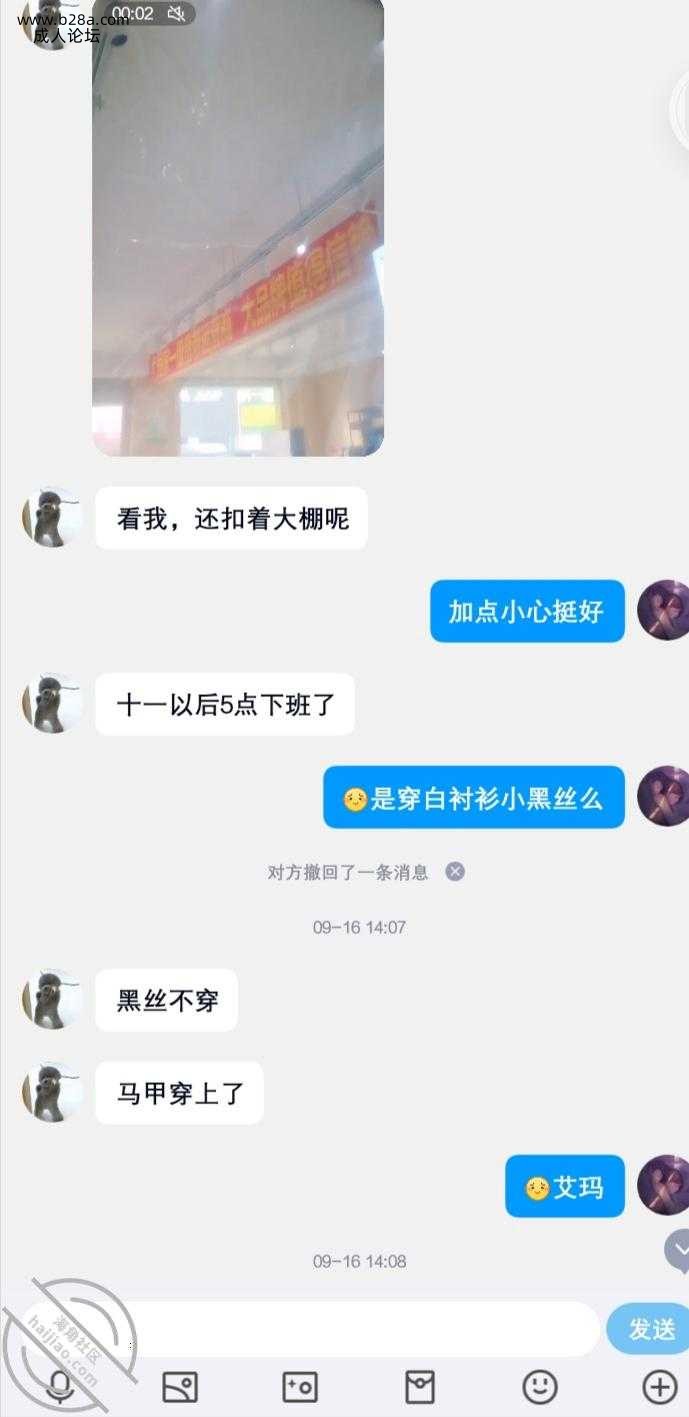Open the photo gallery picker icon
Viewport: 689px width, 1417px height.
pos(180,1387)
